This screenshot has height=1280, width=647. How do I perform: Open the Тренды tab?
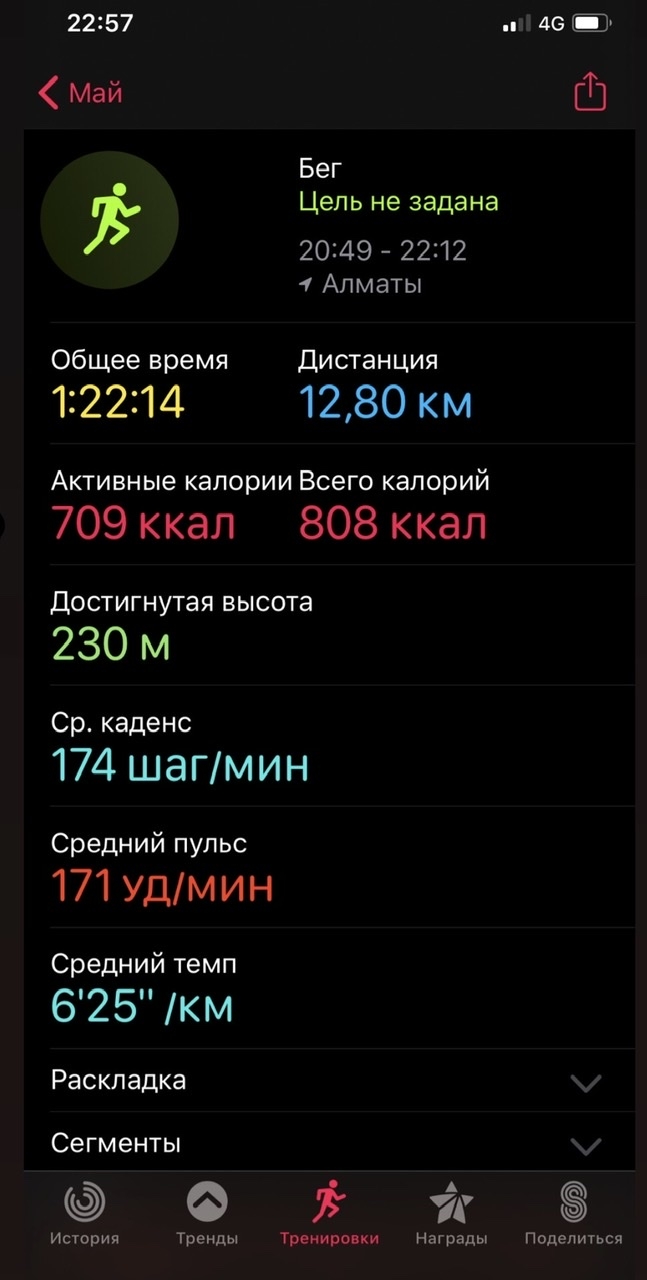pos(207,1213)
